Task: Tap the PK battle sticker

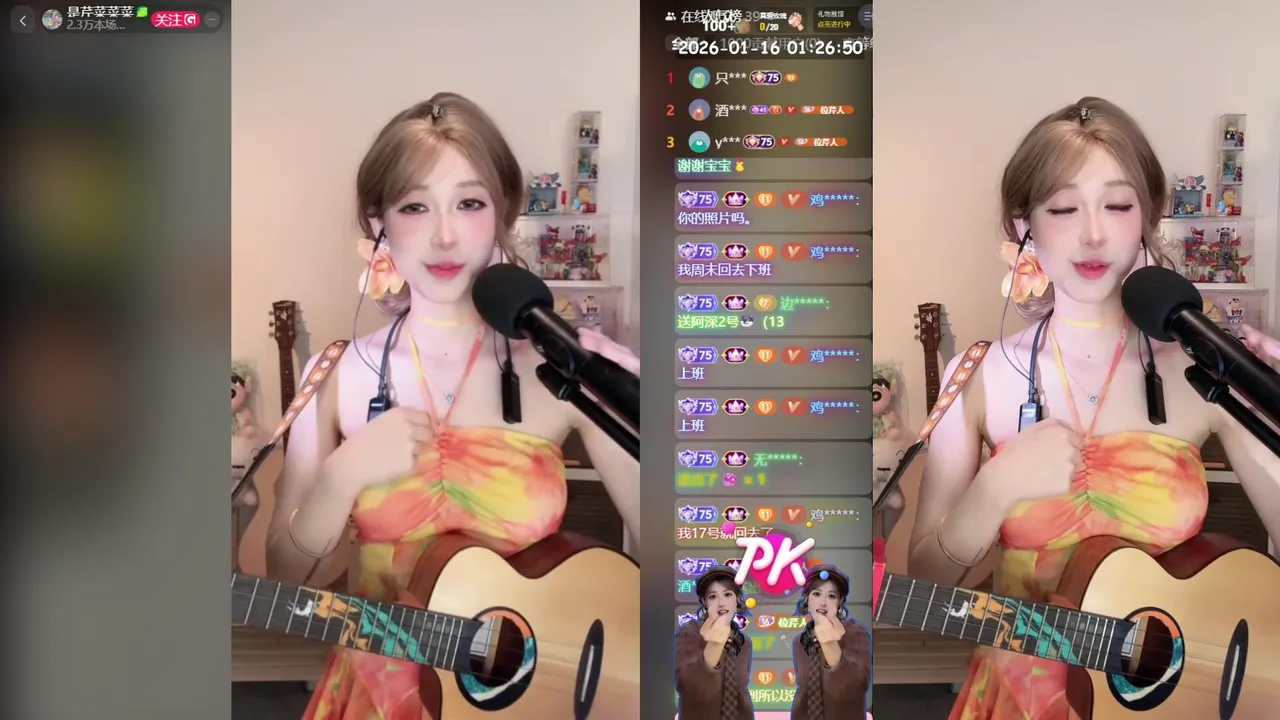Action: [773, 563]
